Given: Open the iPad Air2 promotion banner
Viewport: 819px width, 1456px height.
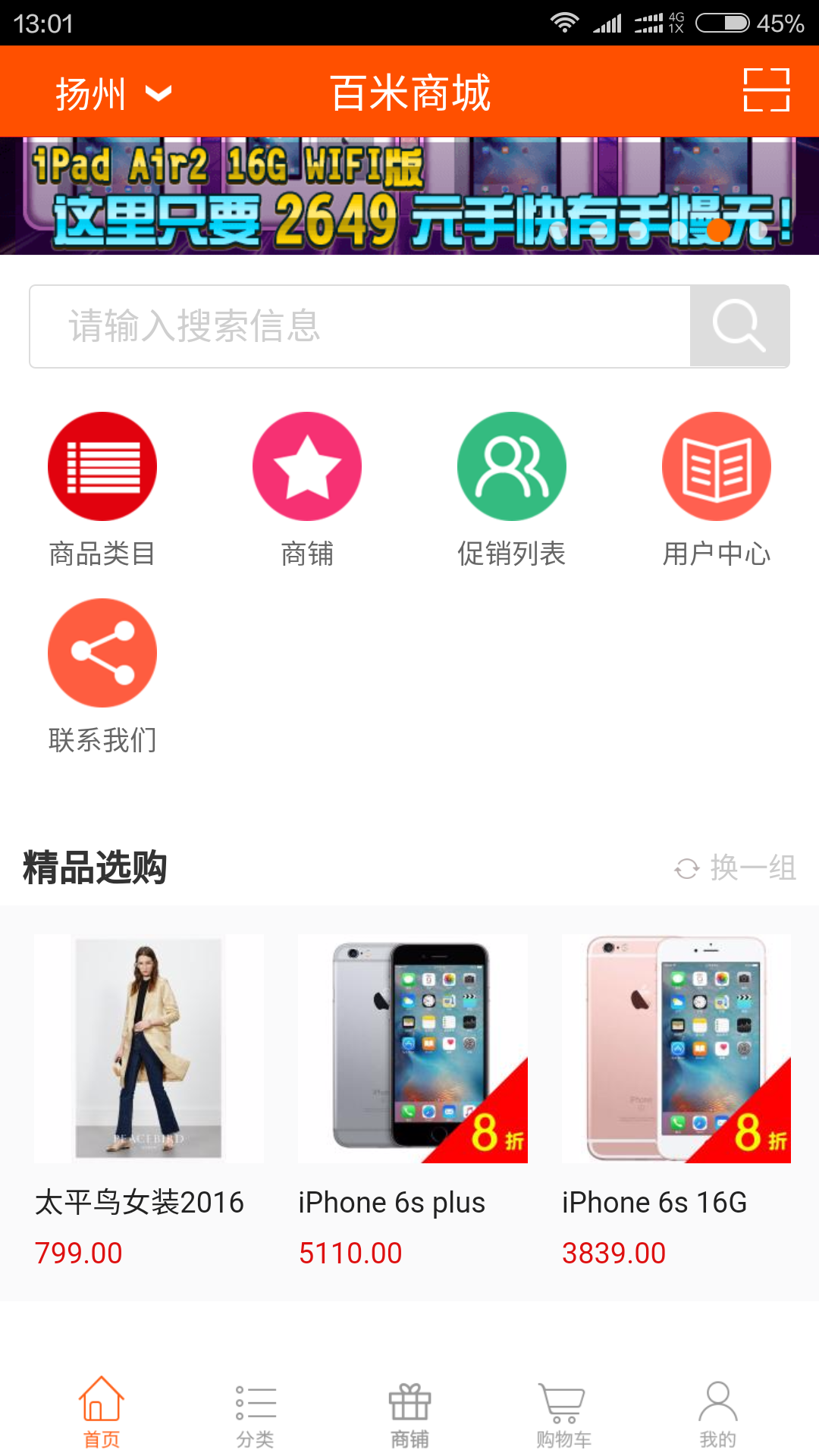Looking at the screenshot, I should (x=409, y=196).
